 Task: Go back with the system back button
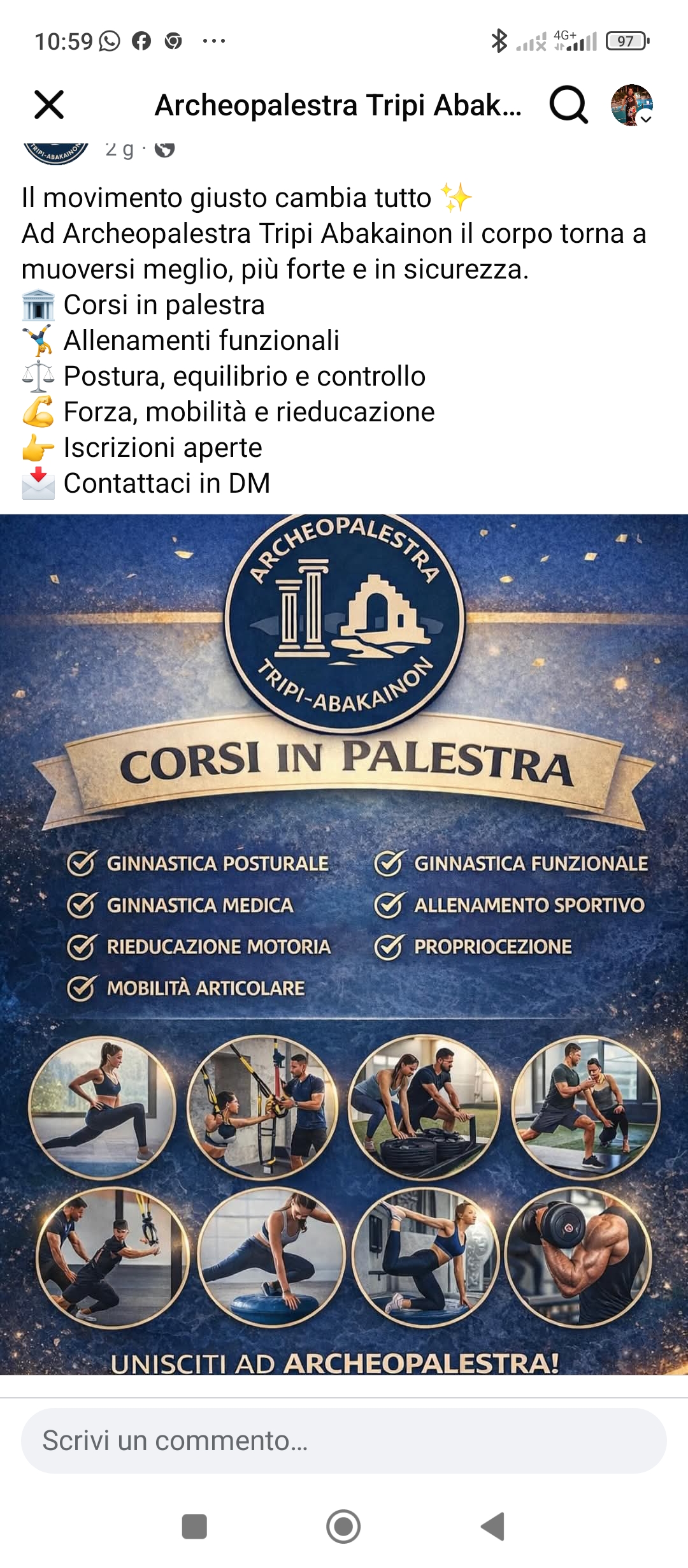[493, 1526]
